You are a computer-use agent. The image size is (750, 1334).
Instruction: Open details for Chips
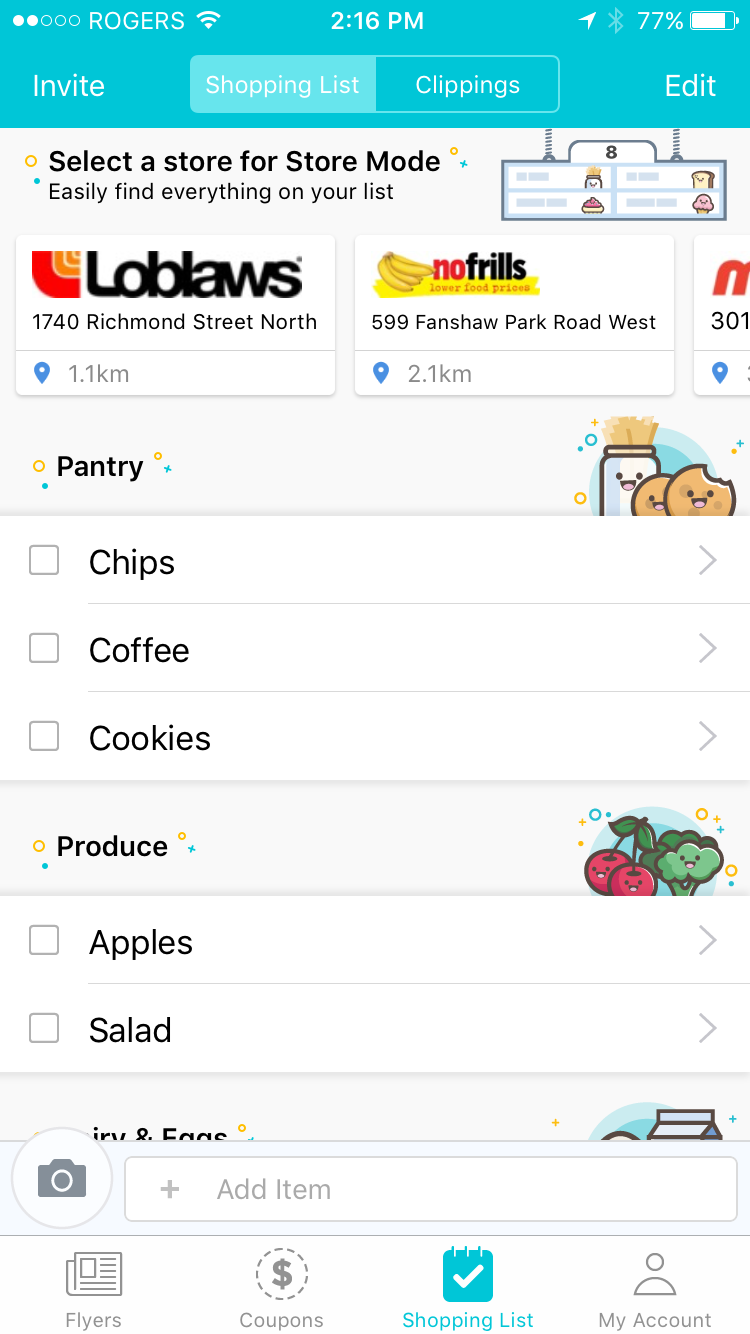pyautogui.click(x=706, y=561)
